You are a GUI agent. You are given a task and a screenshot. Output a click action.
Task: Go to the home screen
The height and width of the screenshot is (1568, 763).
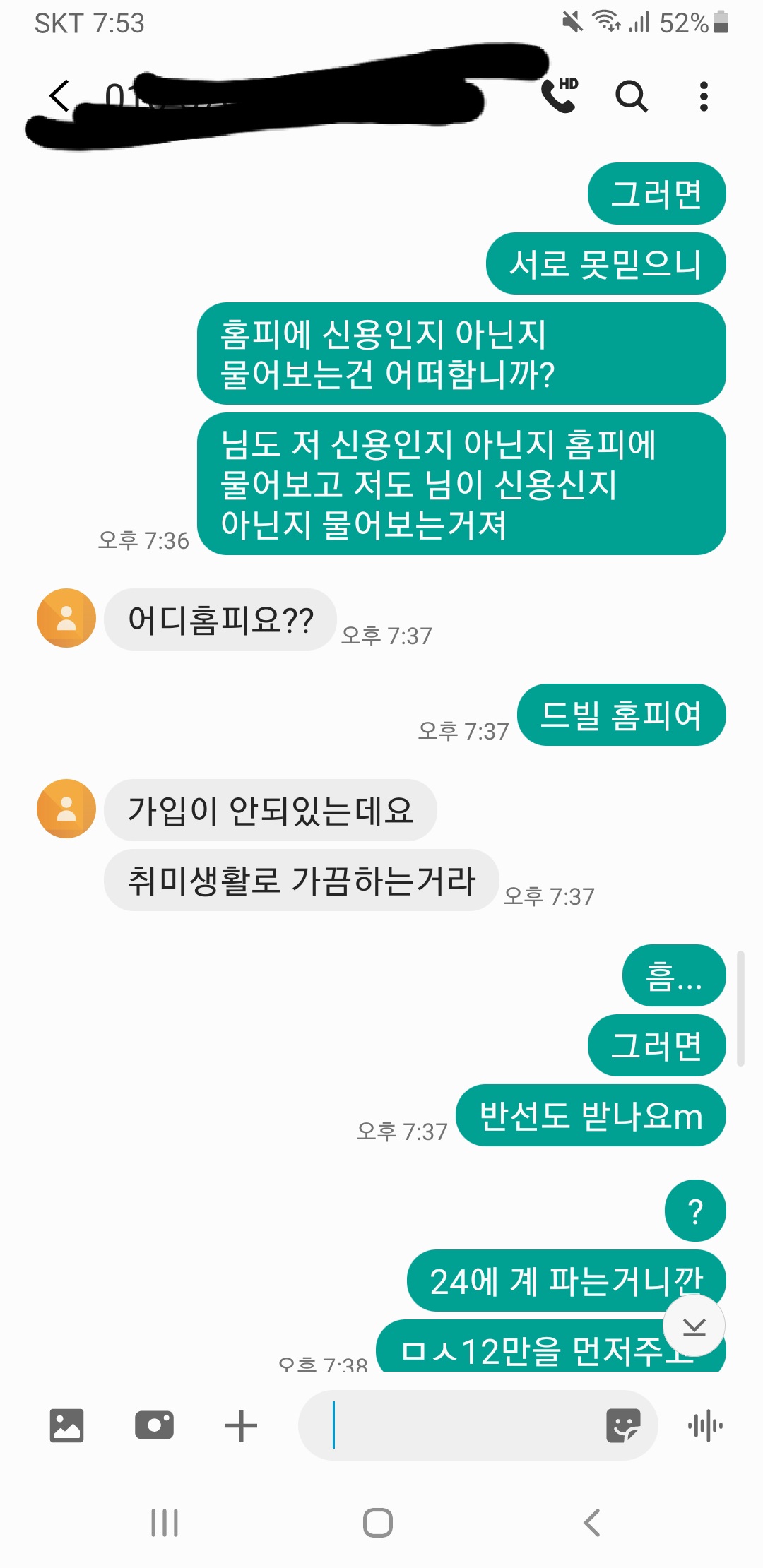[x=378, y=1523]
